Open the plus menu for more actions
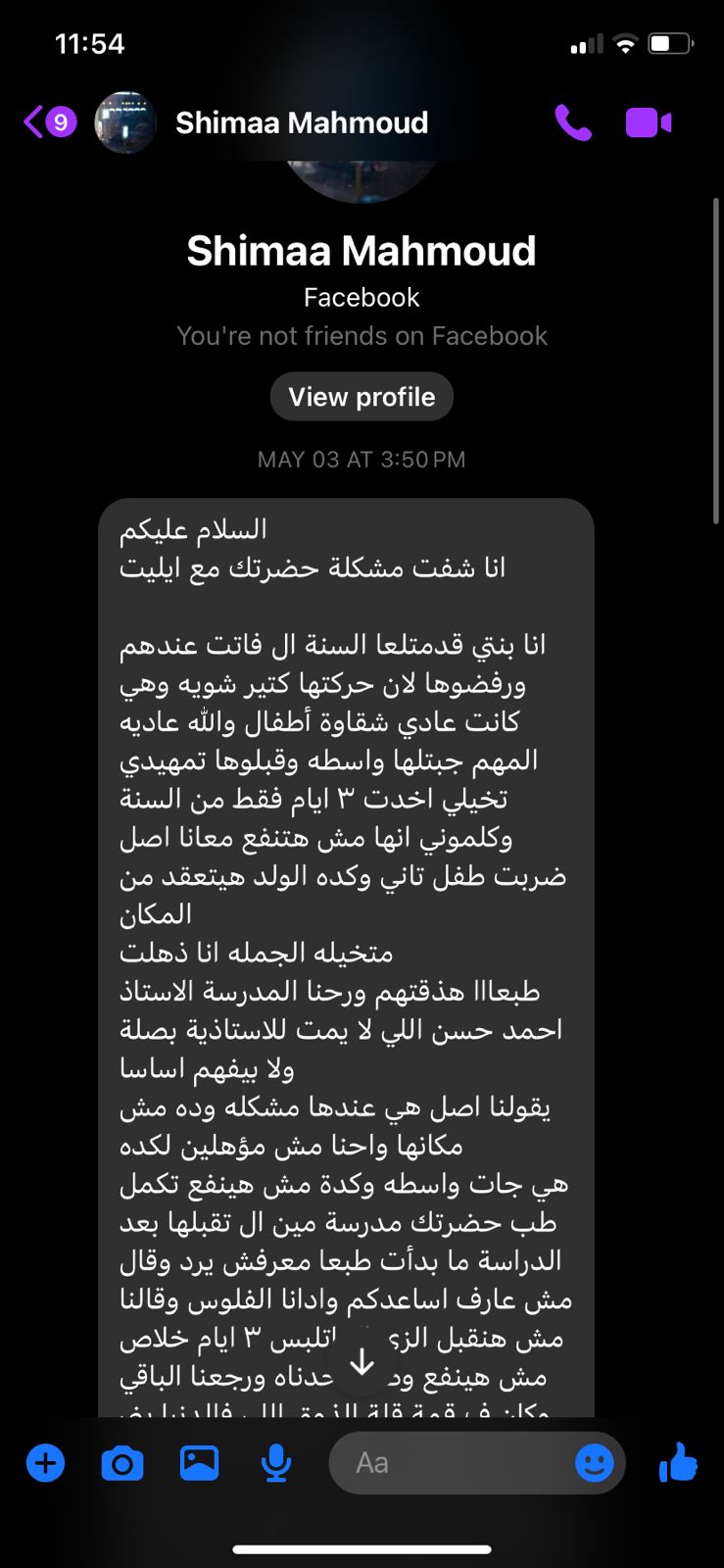Viewport: 724px width, 1568px height. 45,1463
